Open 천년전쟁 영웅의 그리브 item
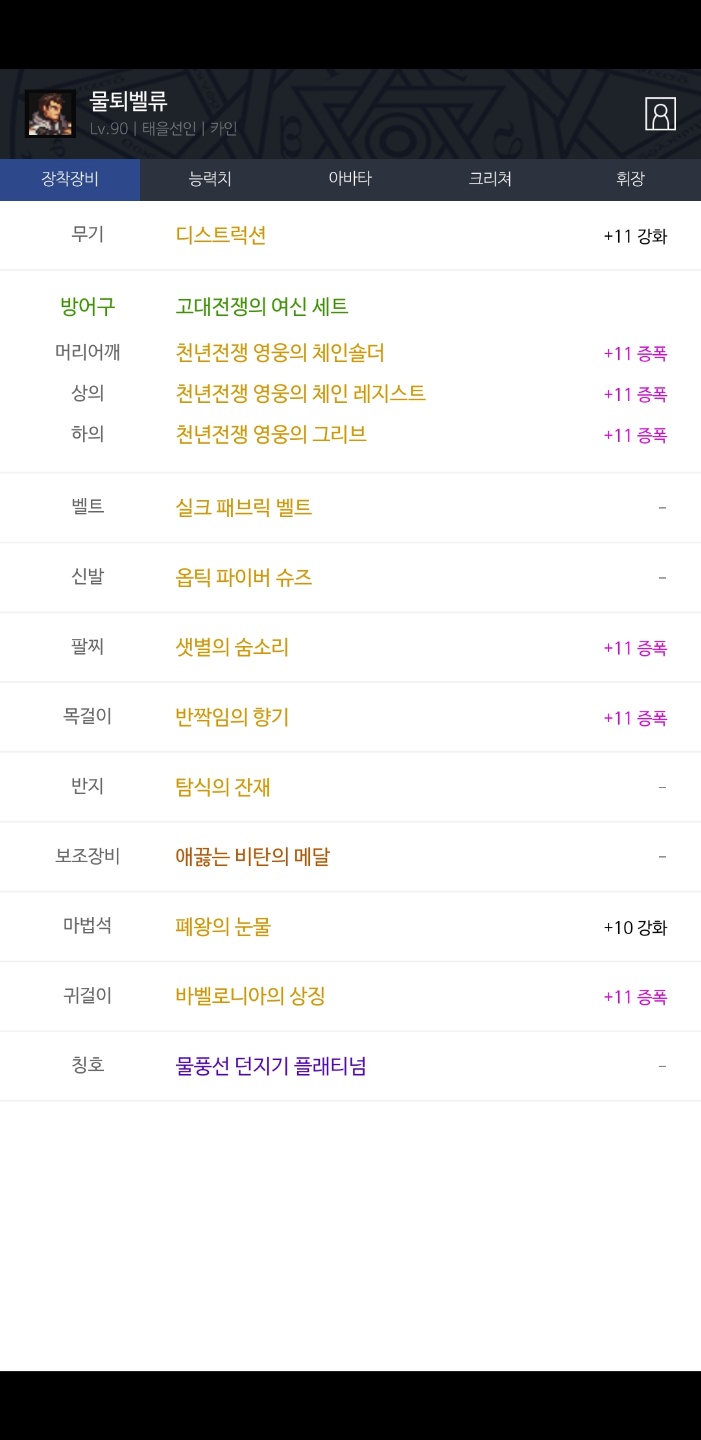 271,434
